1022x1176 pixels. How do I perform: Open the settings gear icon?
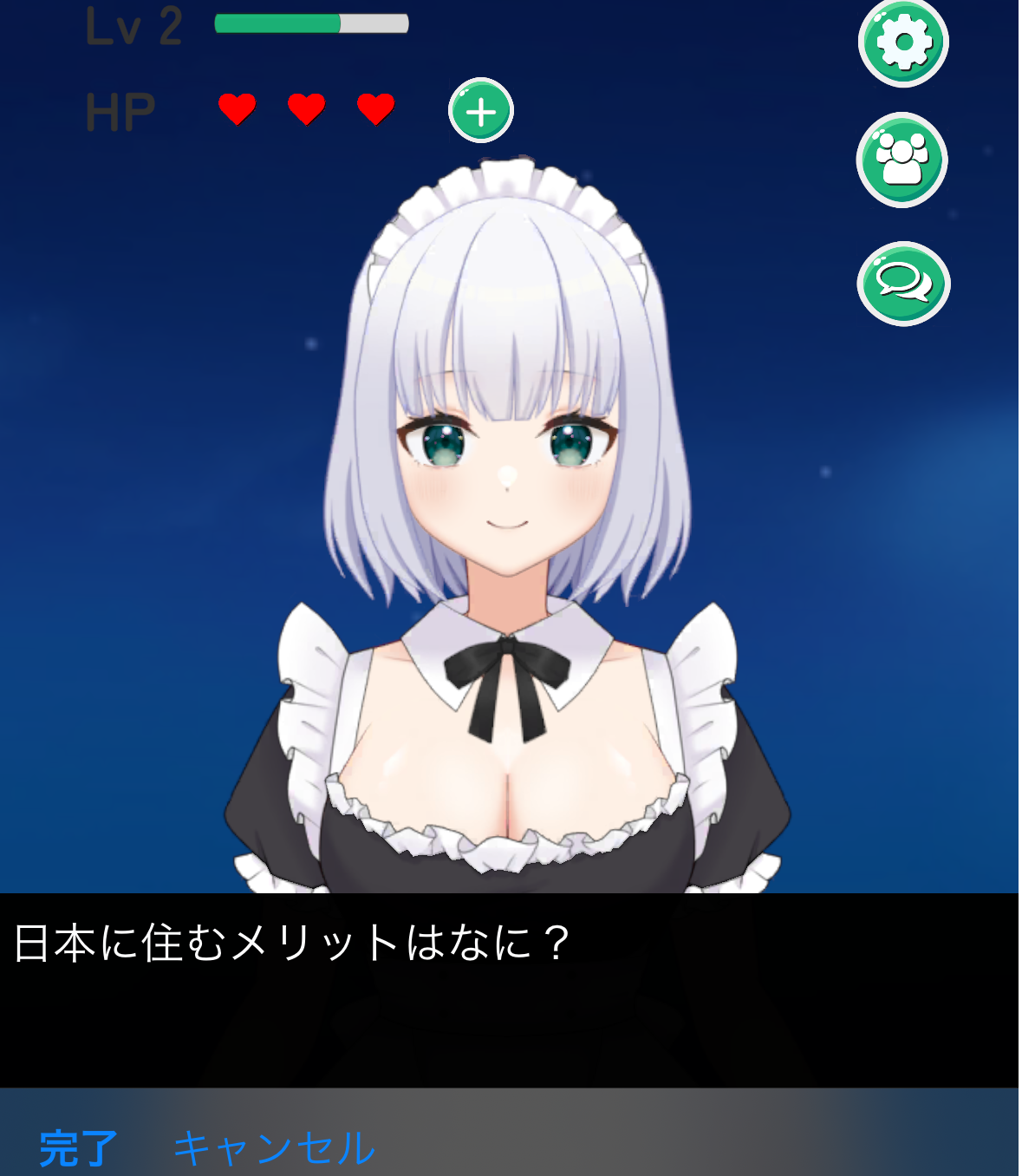(903, 42)
